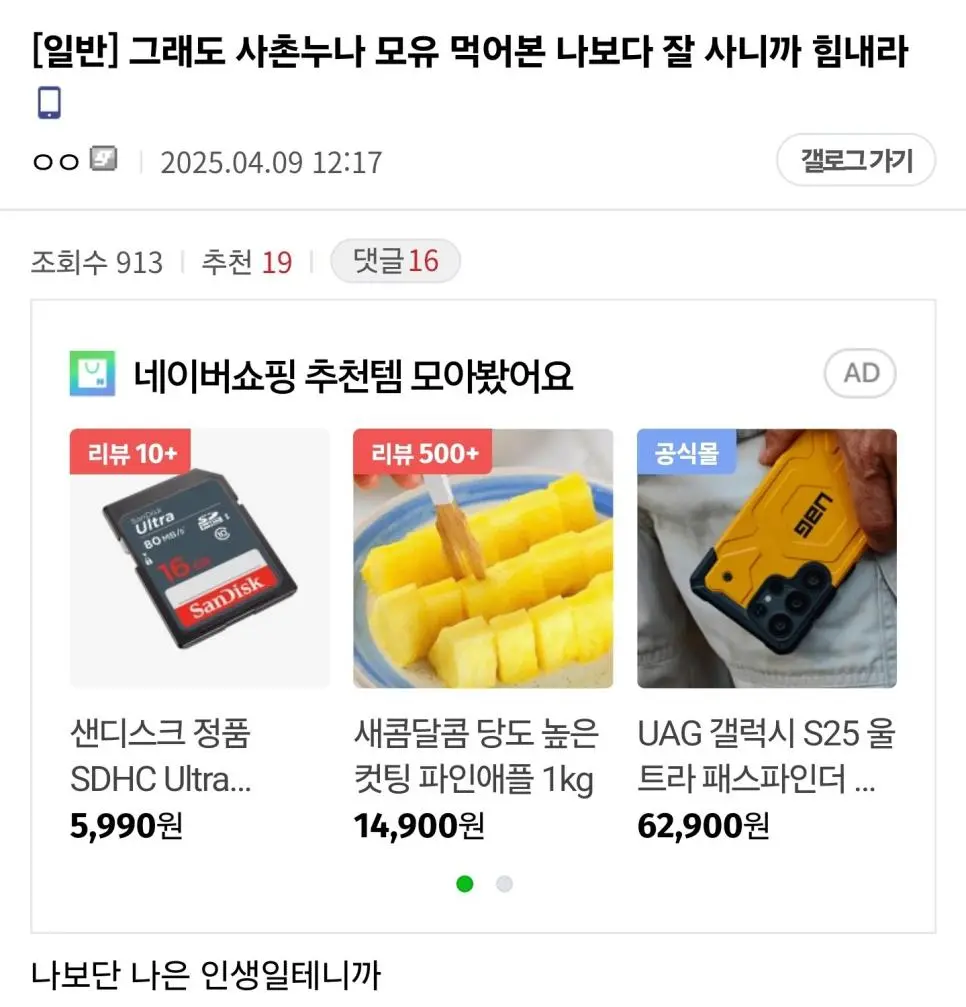The height and width of the screenshot is (1007, 966).
Task: Open the 갤로그가기 button
Action: click(855, 161)
